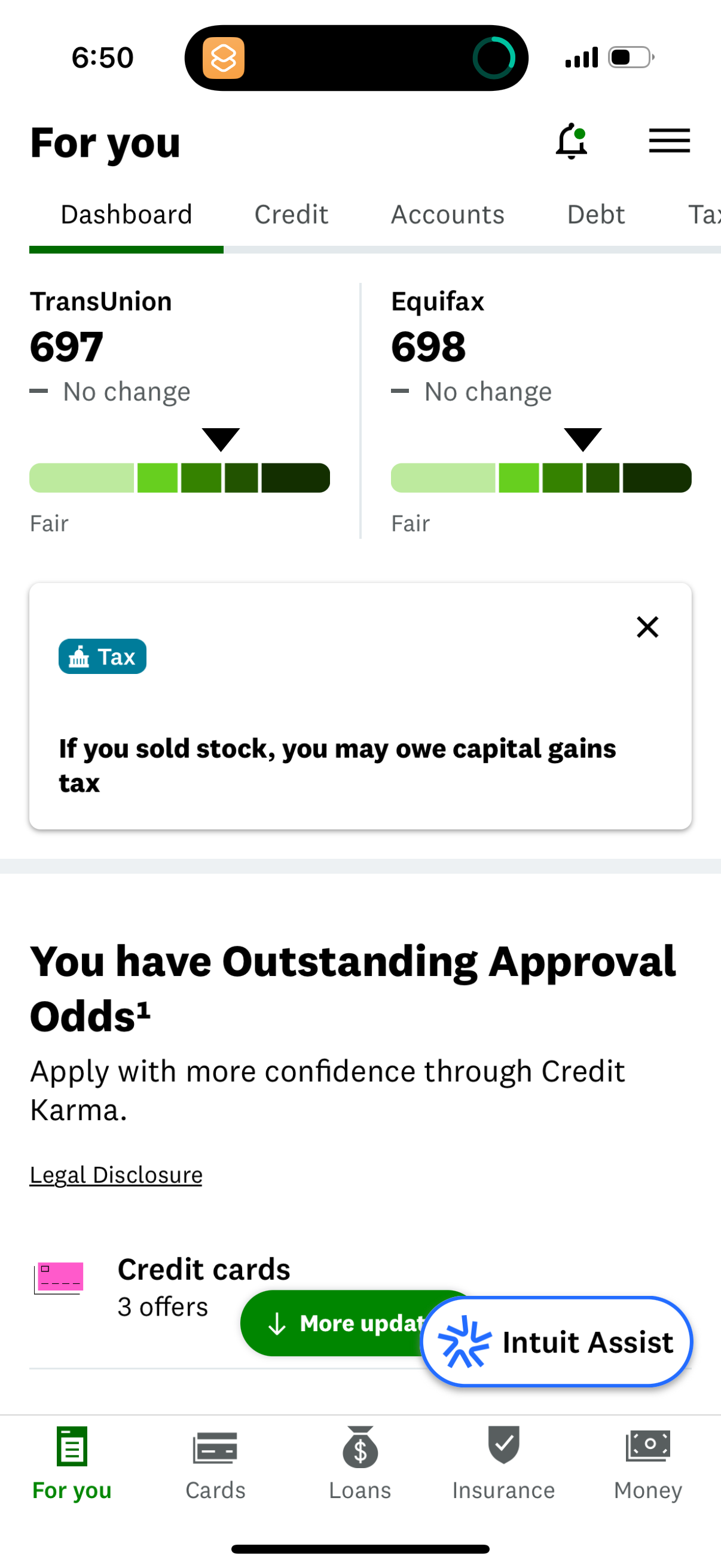Click the pink credit card offer thumbnail
The height and width of the screenshot is (1568, 721).
pyautogui.click(x=59, y=1275)
